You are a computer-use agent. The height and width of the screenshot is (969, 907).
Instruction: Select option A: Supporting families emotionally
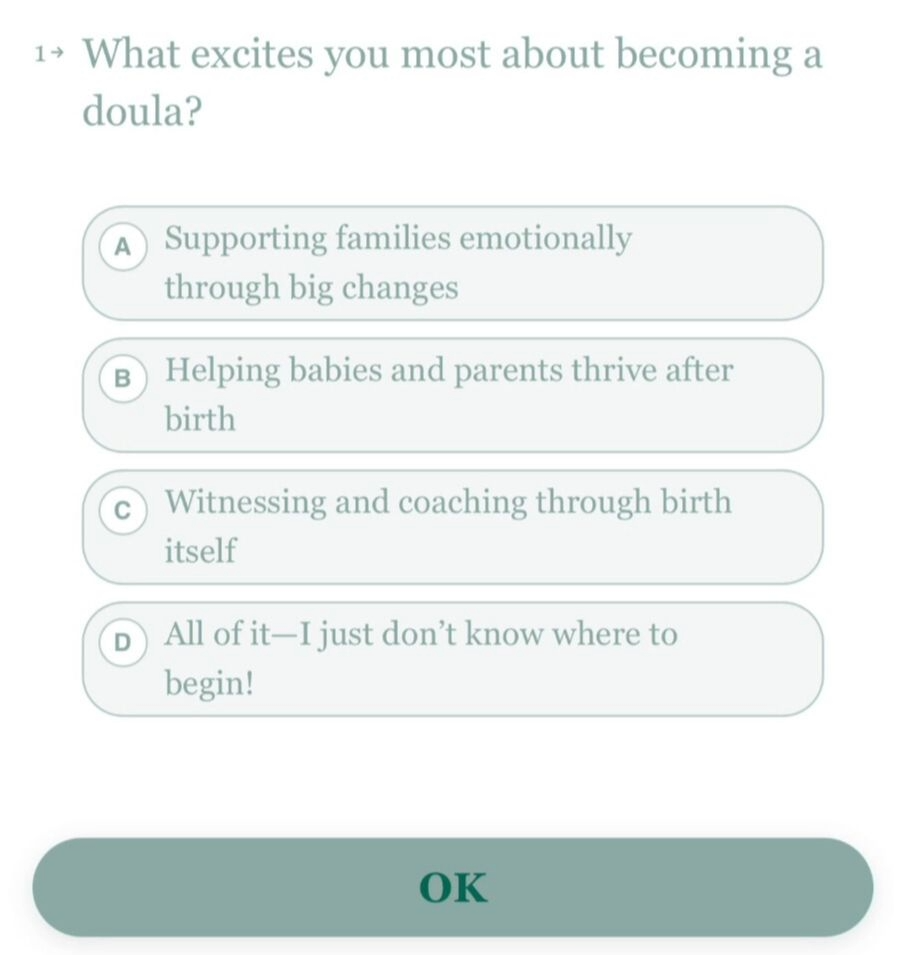(x=452, y=264)
